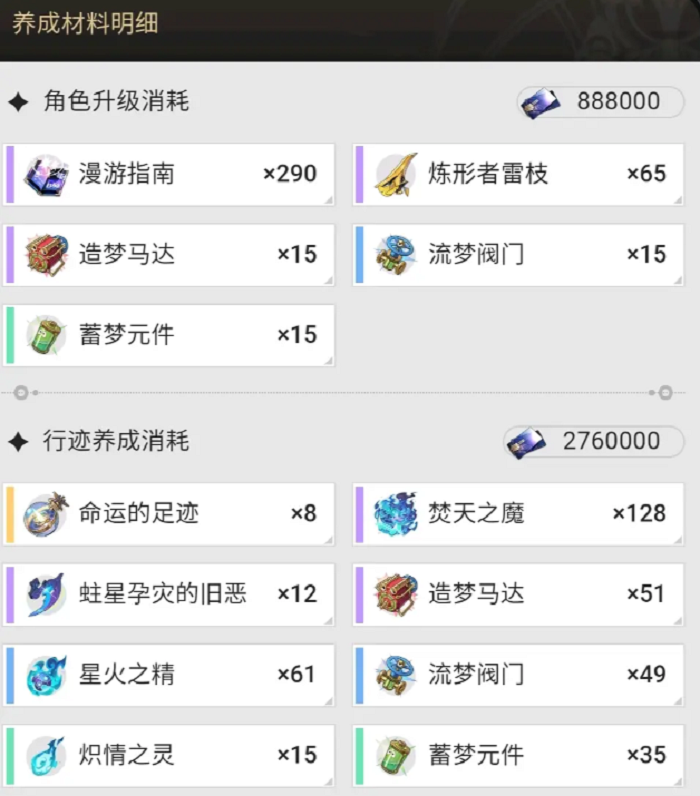Open the 炽情之灵 ×15 material

[x=169, y=754]
